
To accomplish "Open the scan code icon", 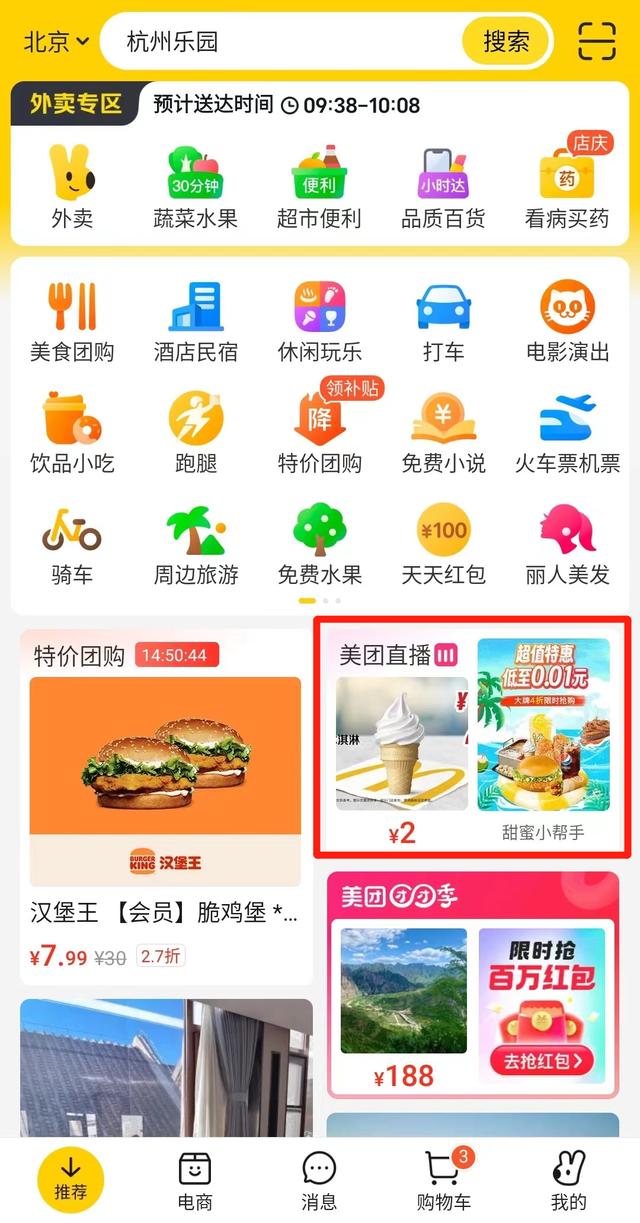I will click(597, 41).
